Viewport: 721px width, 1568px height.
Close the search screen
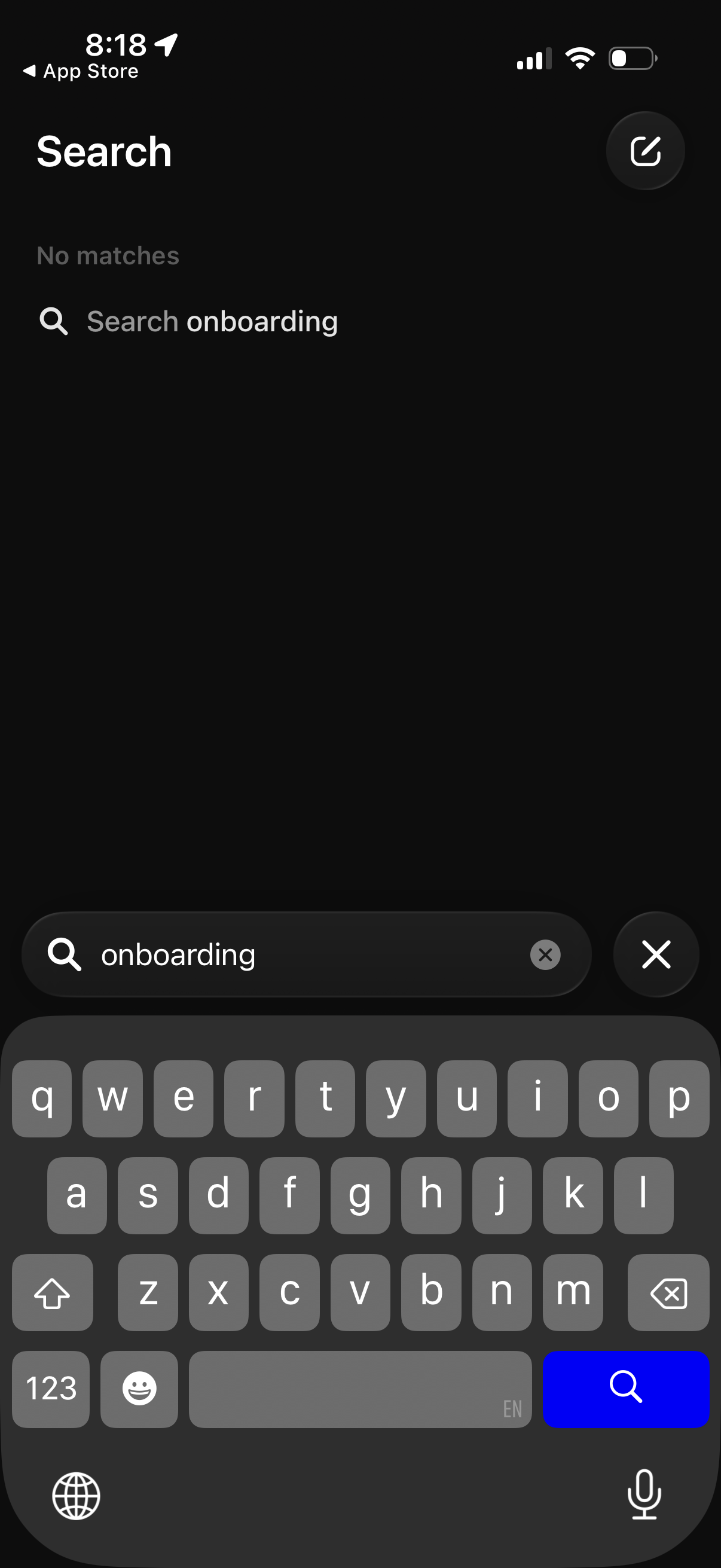656,954
